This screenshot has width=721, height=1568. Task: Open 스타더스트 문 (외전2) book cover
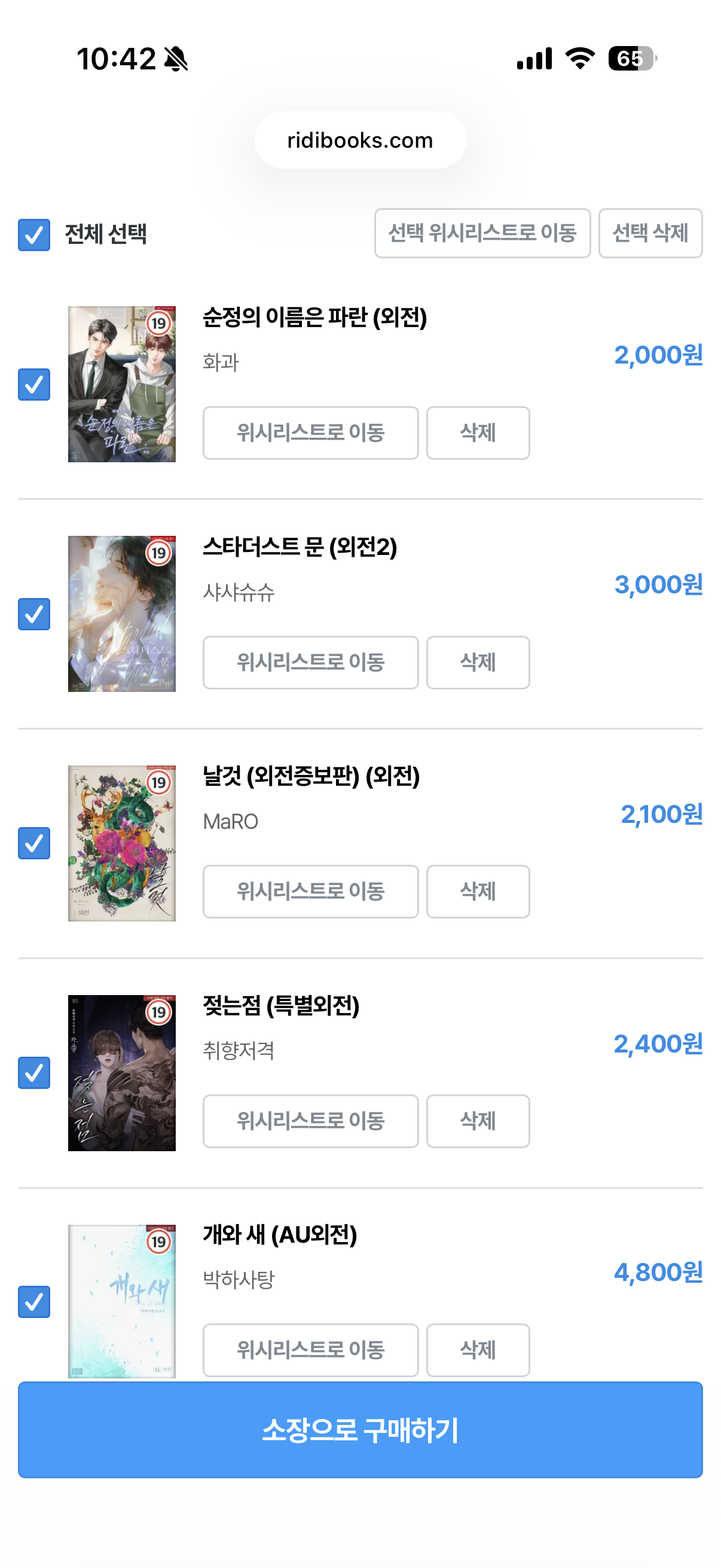click(122, 614)
